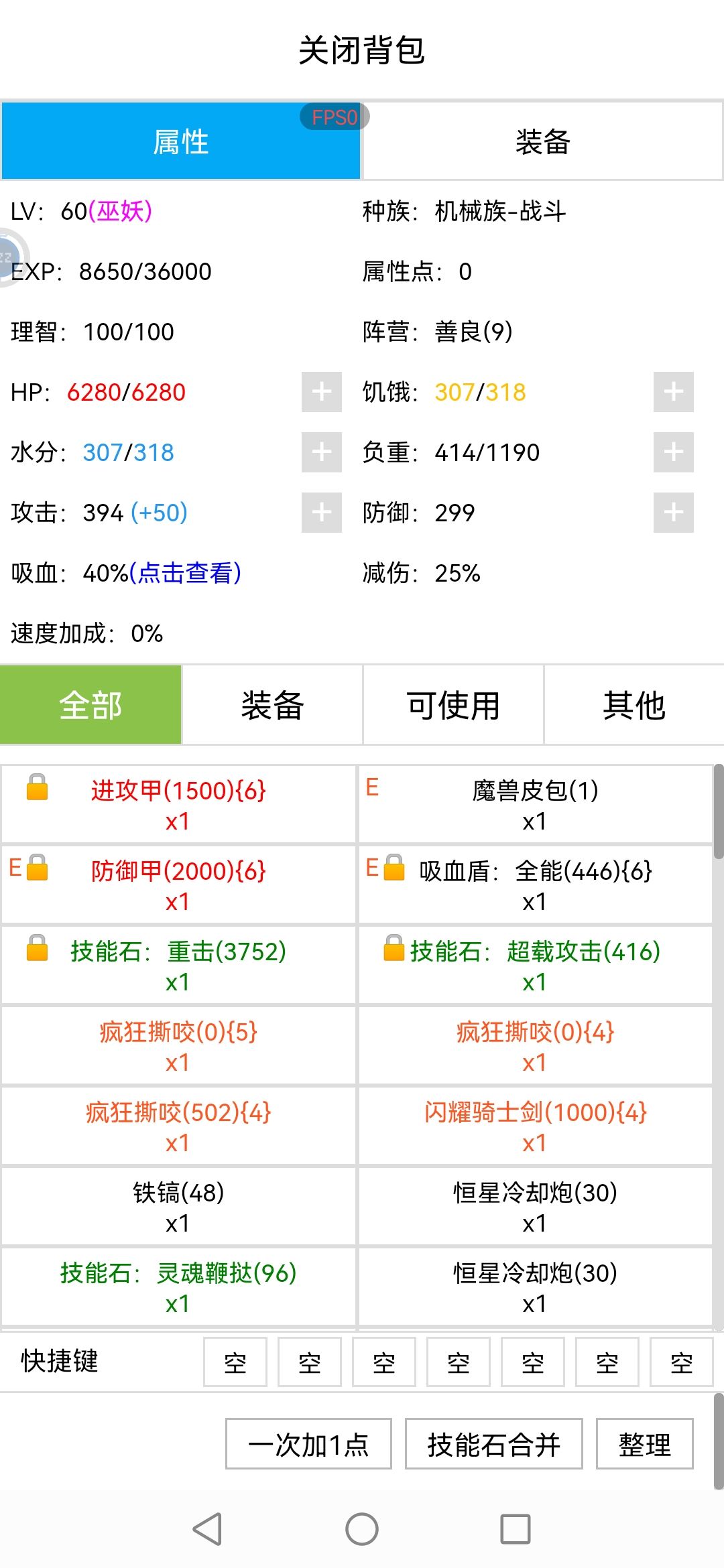Filter the inventory by 可使用

(x=453, y=705)
